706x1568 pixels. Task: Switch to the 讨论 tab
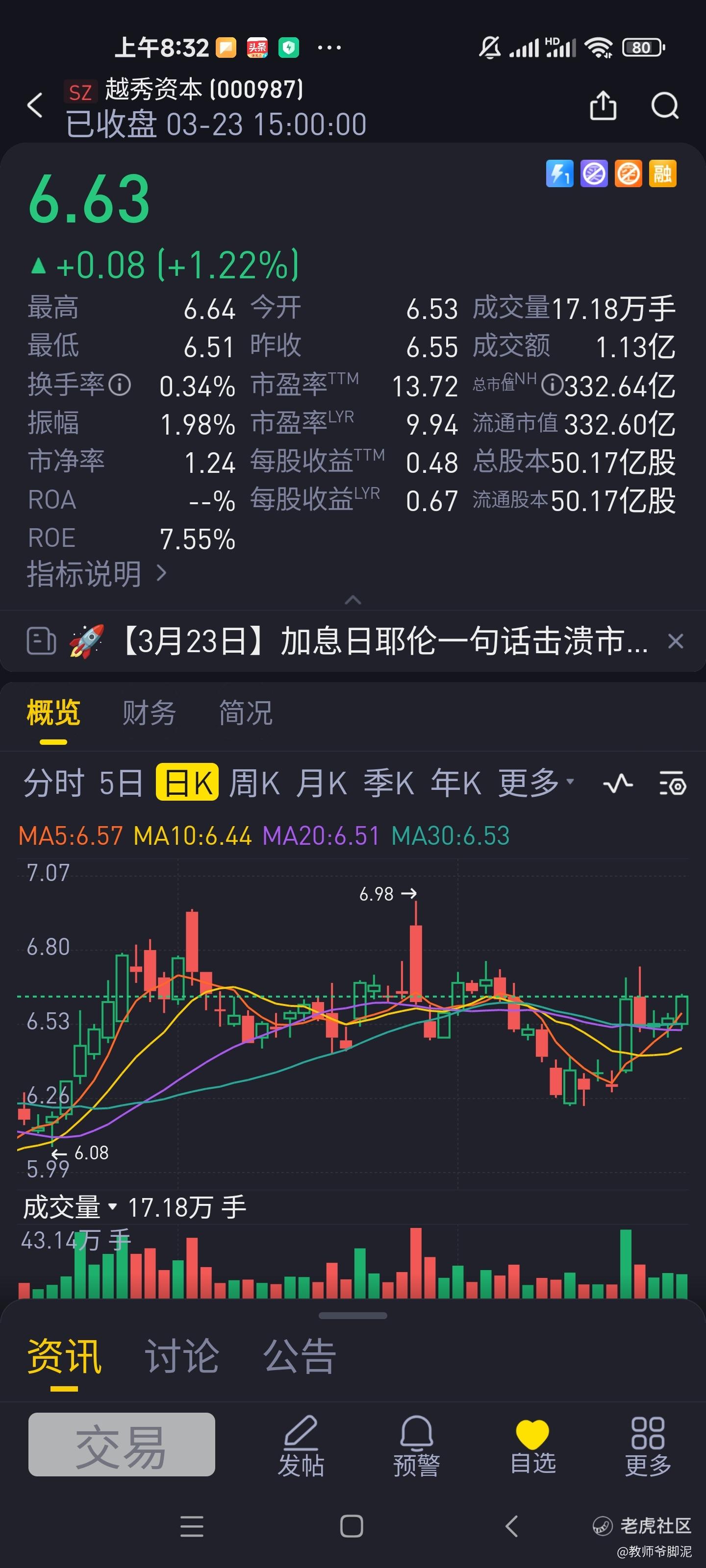pyautogui.click(x=181, y=1357)
